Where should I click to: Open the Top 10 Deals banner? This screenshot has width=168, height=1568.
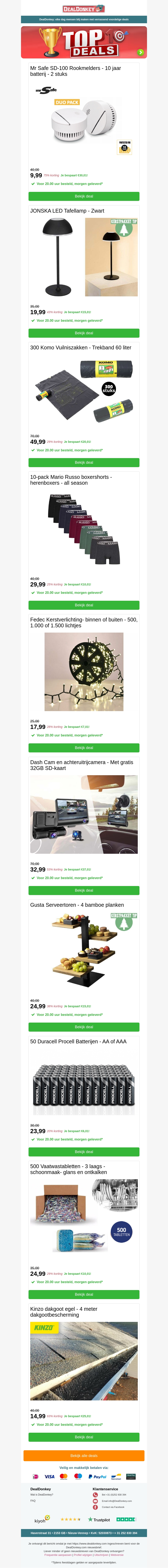[x=84, y=43]
